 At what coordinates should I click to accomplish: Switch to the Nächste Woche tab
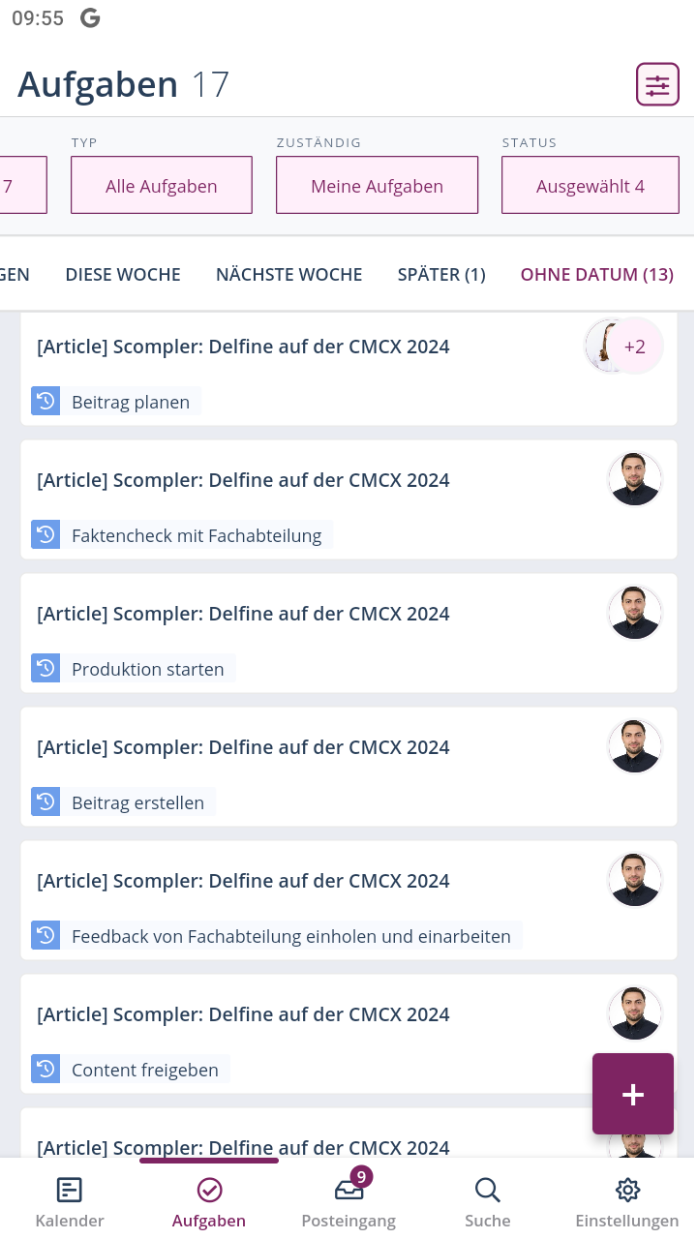289,274
